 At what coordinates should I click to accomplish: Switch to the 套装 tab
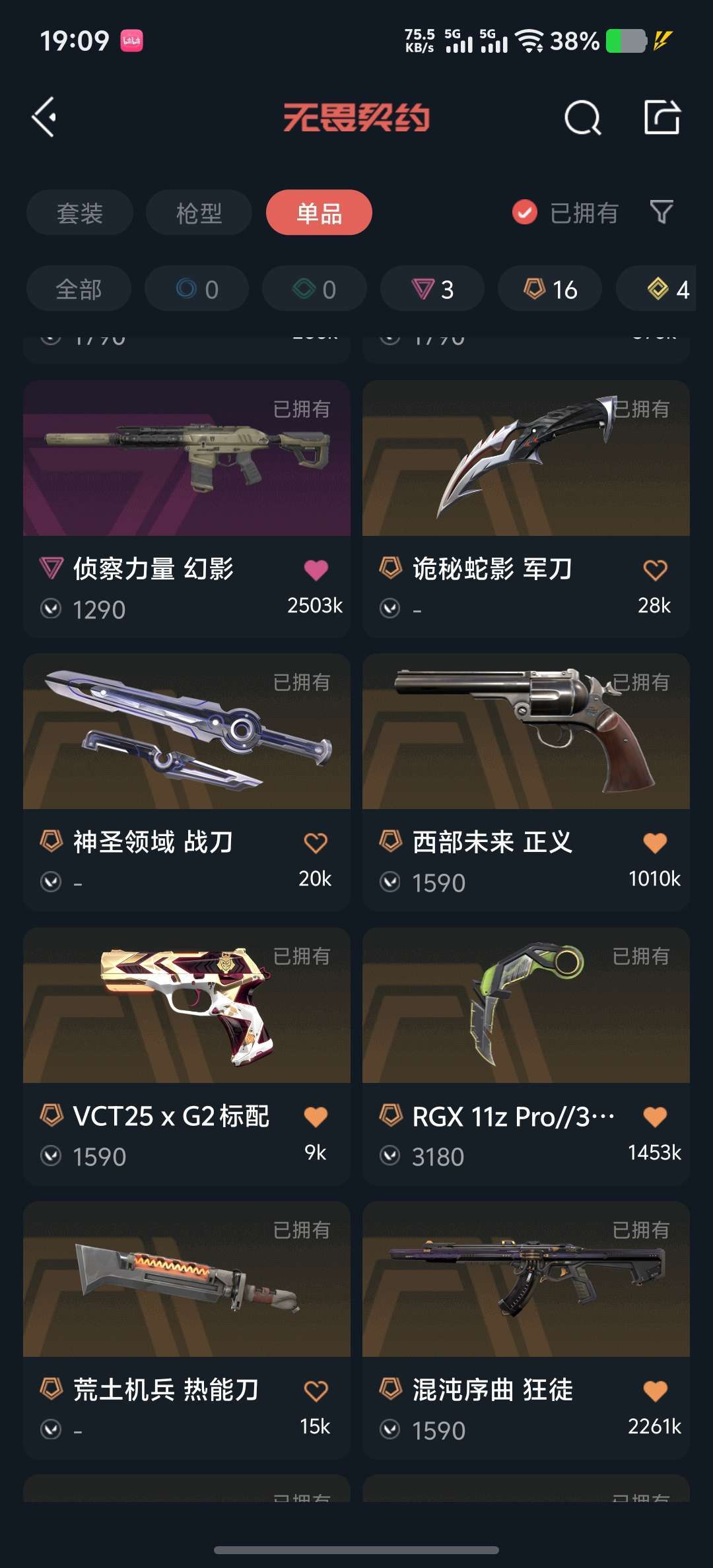point(80,212)
